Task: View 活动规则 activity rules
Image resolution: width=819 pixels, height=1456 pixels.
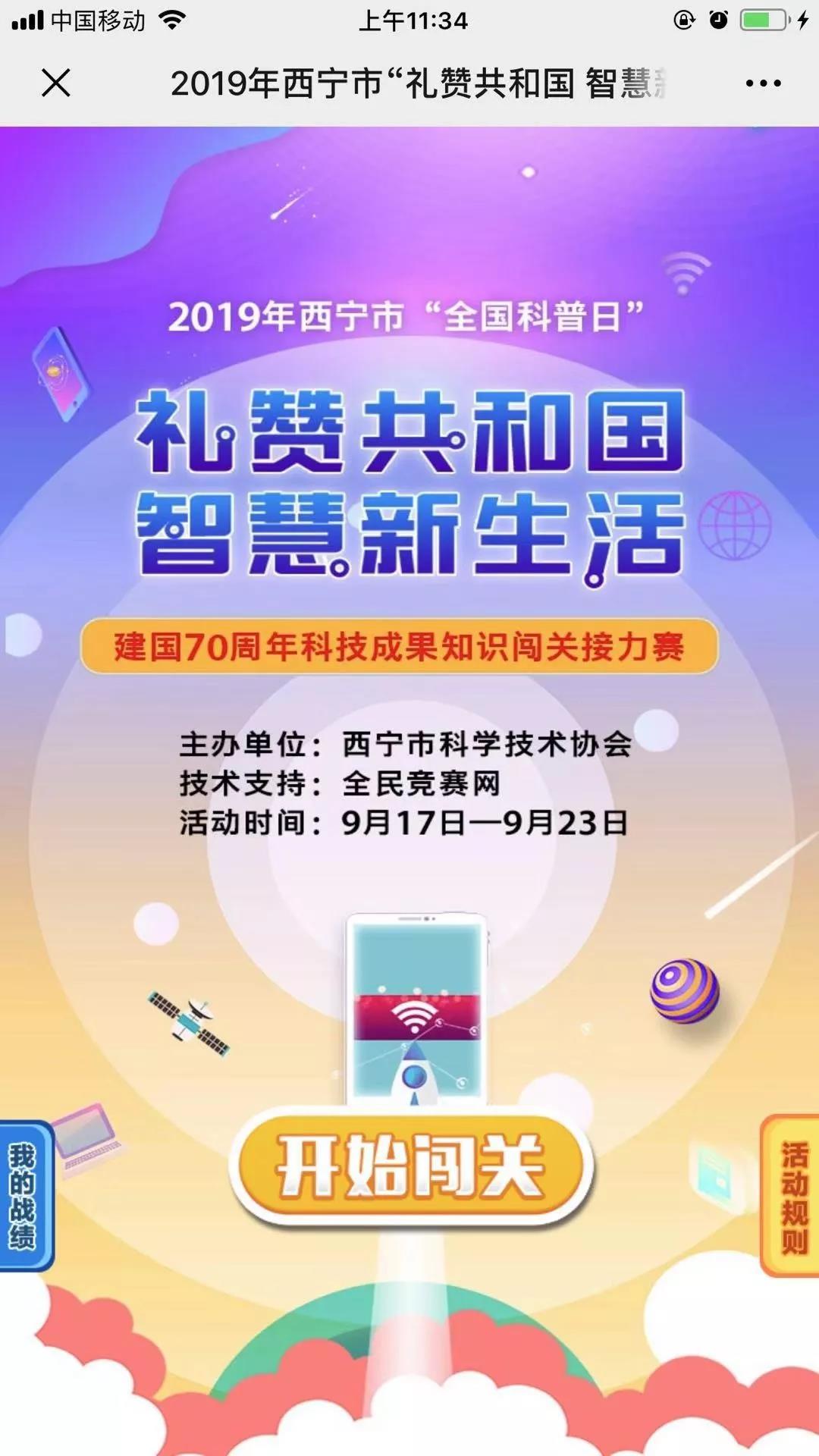Action: pos(792,1197)
